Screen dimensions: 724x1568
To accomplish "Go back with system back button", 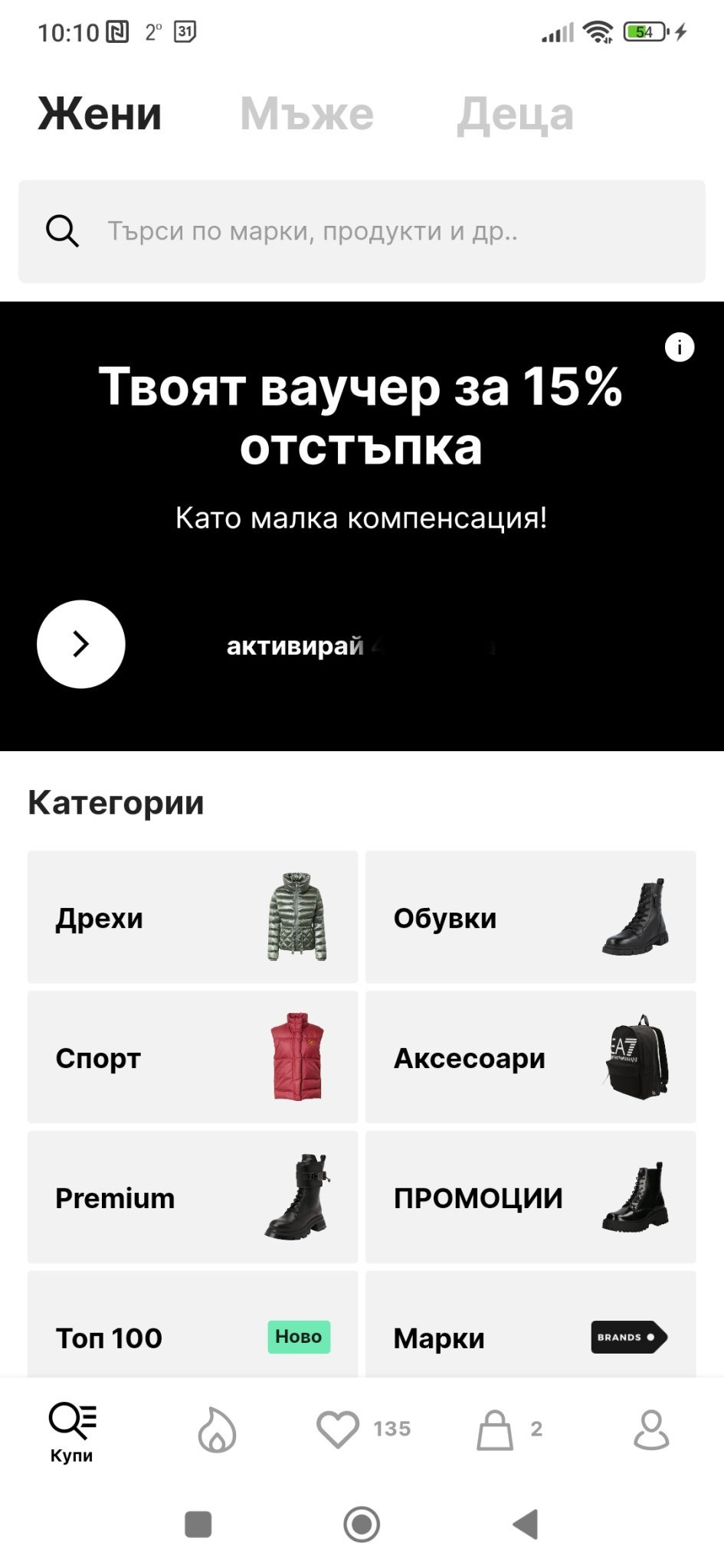I will click(x=526, y=1524).
